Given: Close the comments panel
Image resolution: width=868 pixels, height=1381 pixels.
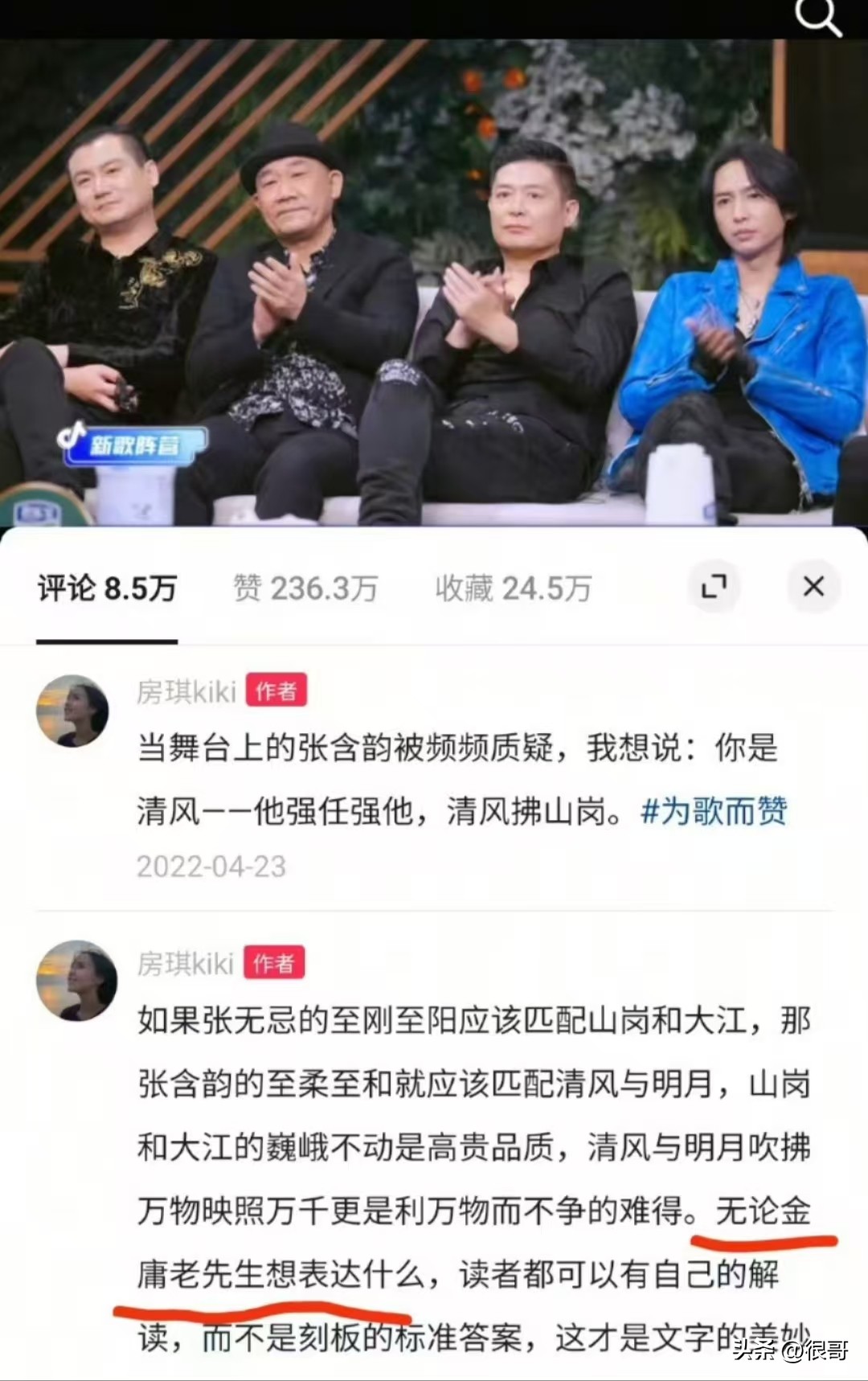Looking at the screenshot, I should click(x=813, y=587).
